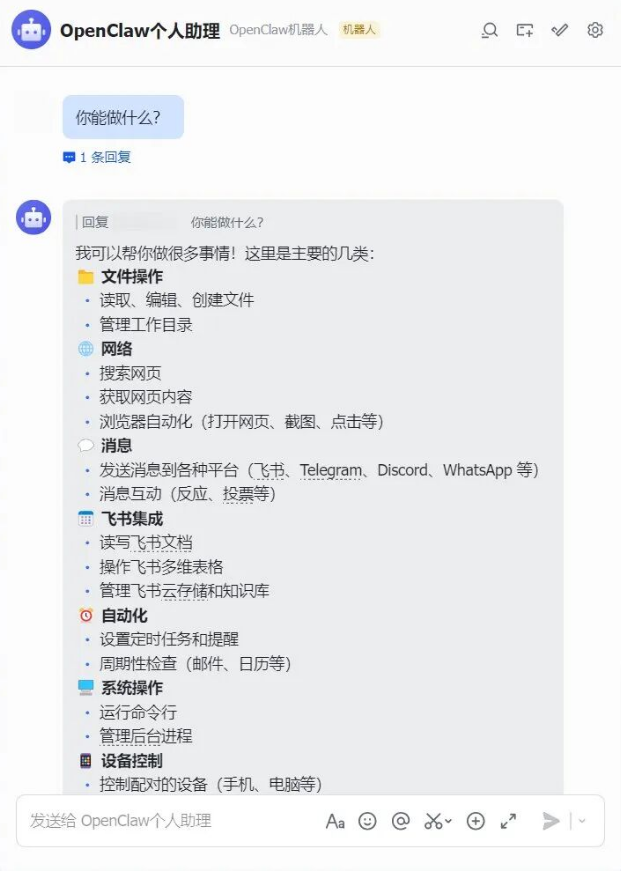Search within this chat
The height and width of the screenshot is (871, 621).
pos(489,30)
